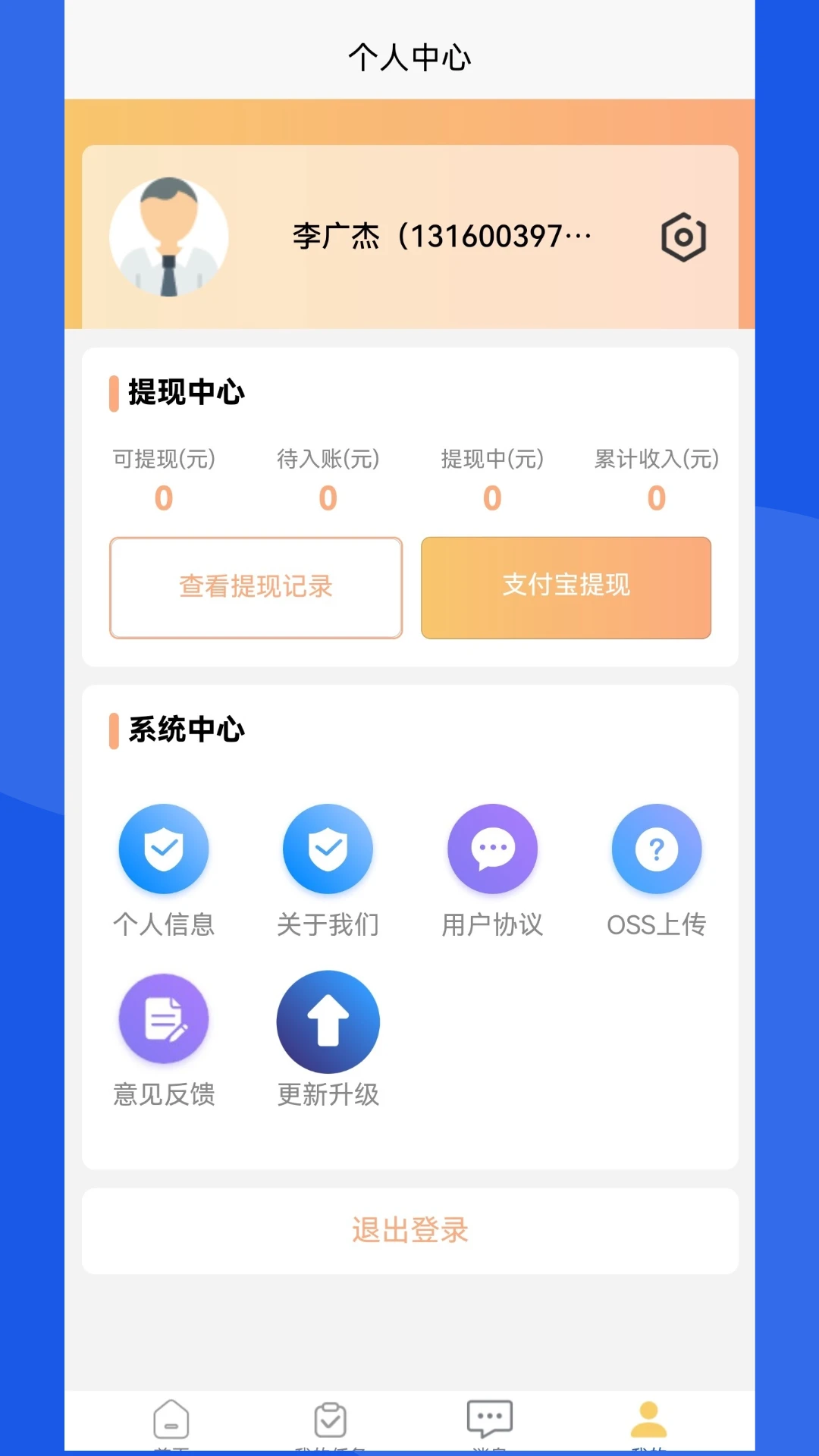Screen dimensions: 819x1456
Task: Switch to the tasks clipboard tab
Action: [x=331, y=1421]
